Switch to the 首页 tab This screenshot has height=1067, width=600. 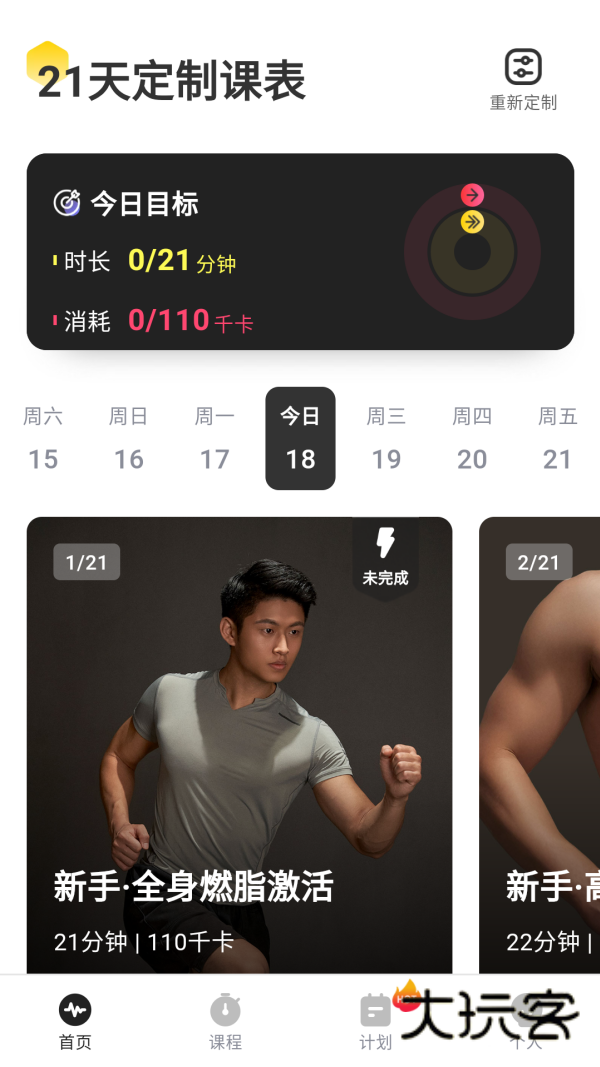pos(75,1022)
